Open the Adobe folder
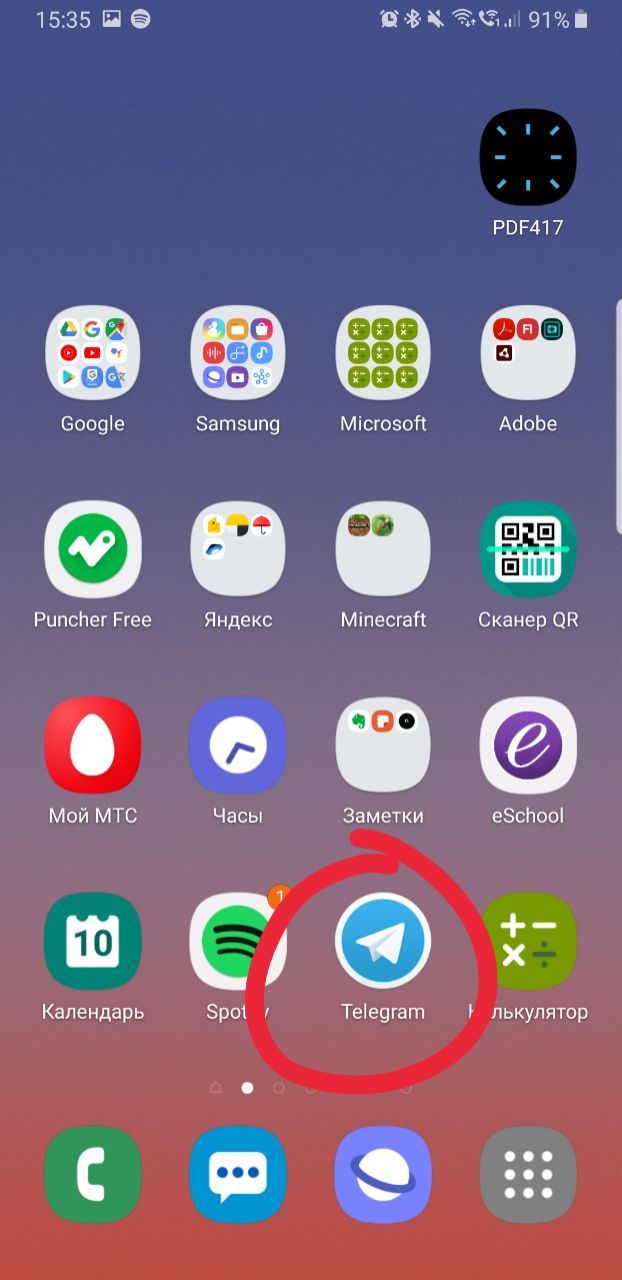The width and height of the screenshot is (622, 1280). click(528, 353)
